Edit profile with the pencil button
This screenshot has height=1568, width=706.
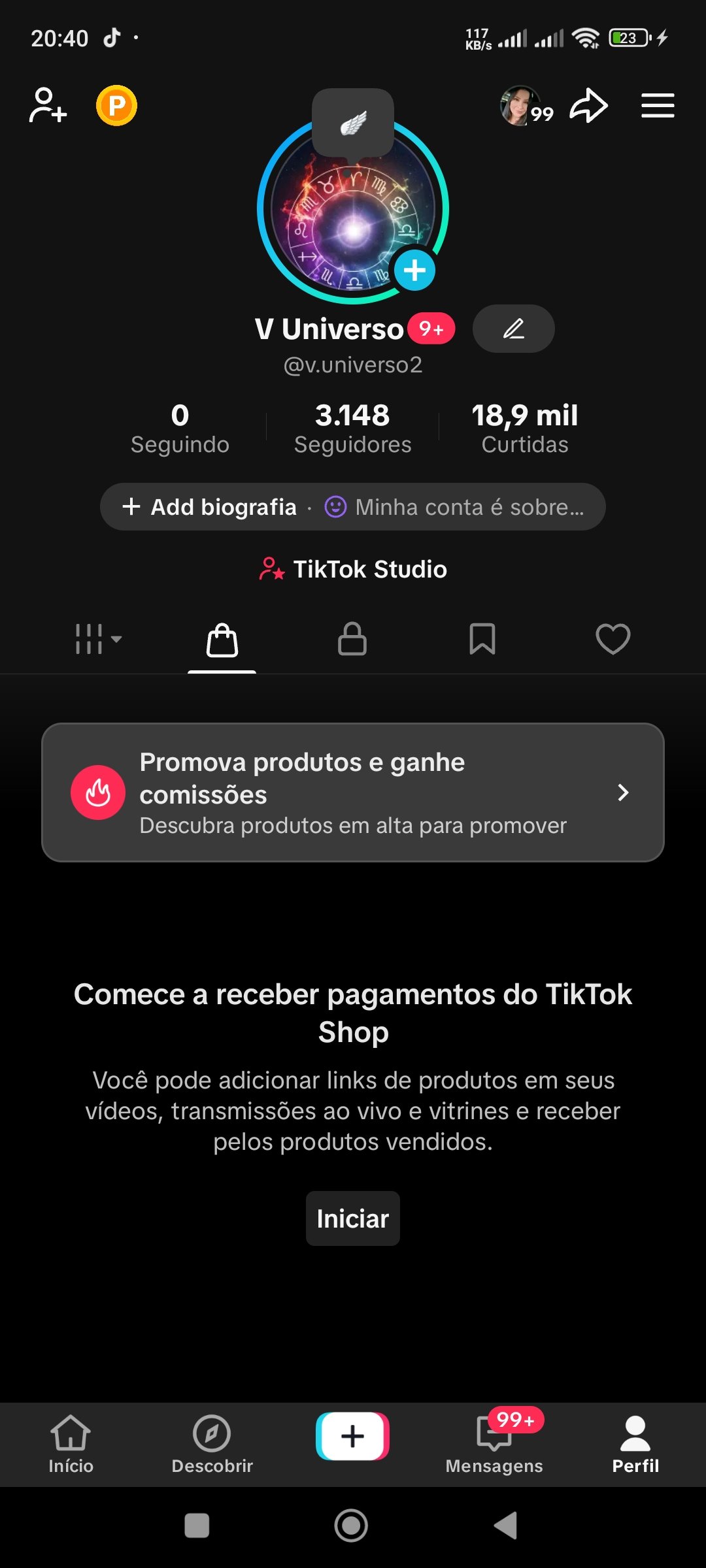(x=513, y=329)
